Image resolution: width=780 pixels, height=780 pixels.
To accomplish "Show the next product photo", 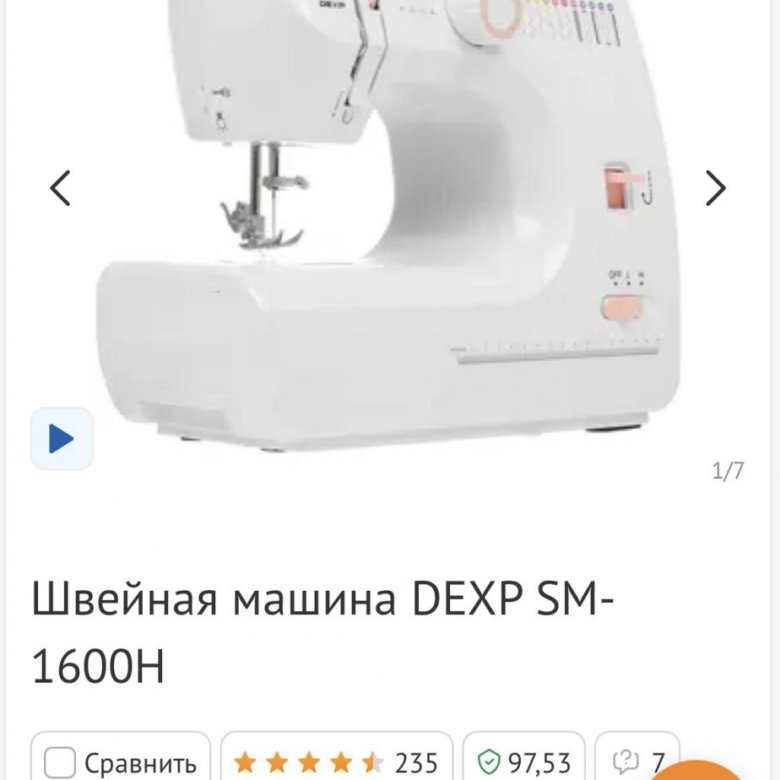I will click(x=716, y=187).
